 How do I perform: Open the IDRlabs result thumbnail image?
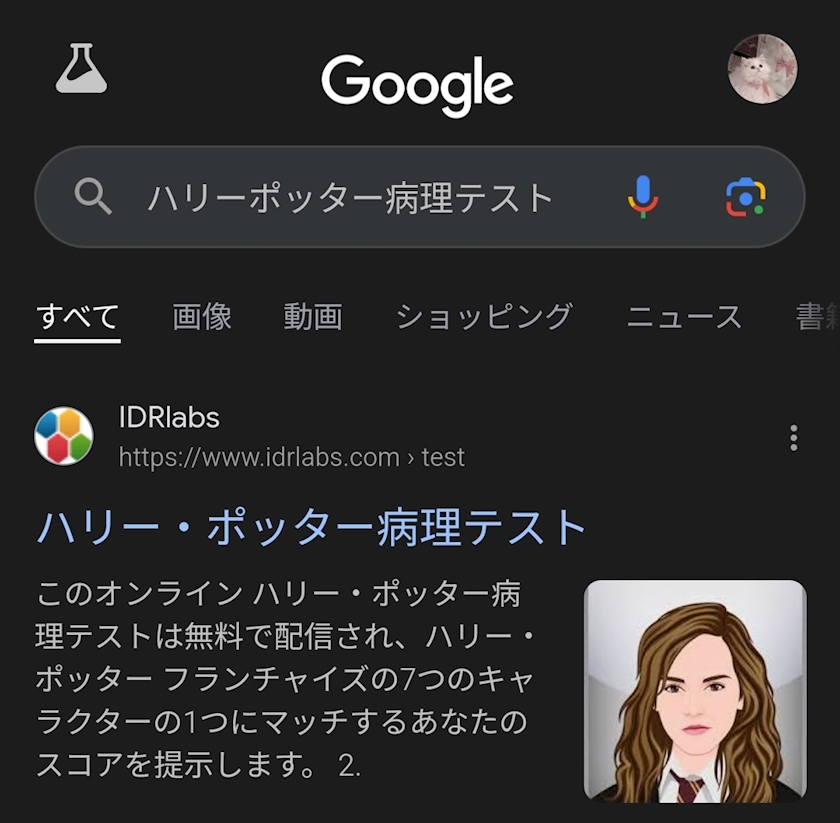click(695, 691)
